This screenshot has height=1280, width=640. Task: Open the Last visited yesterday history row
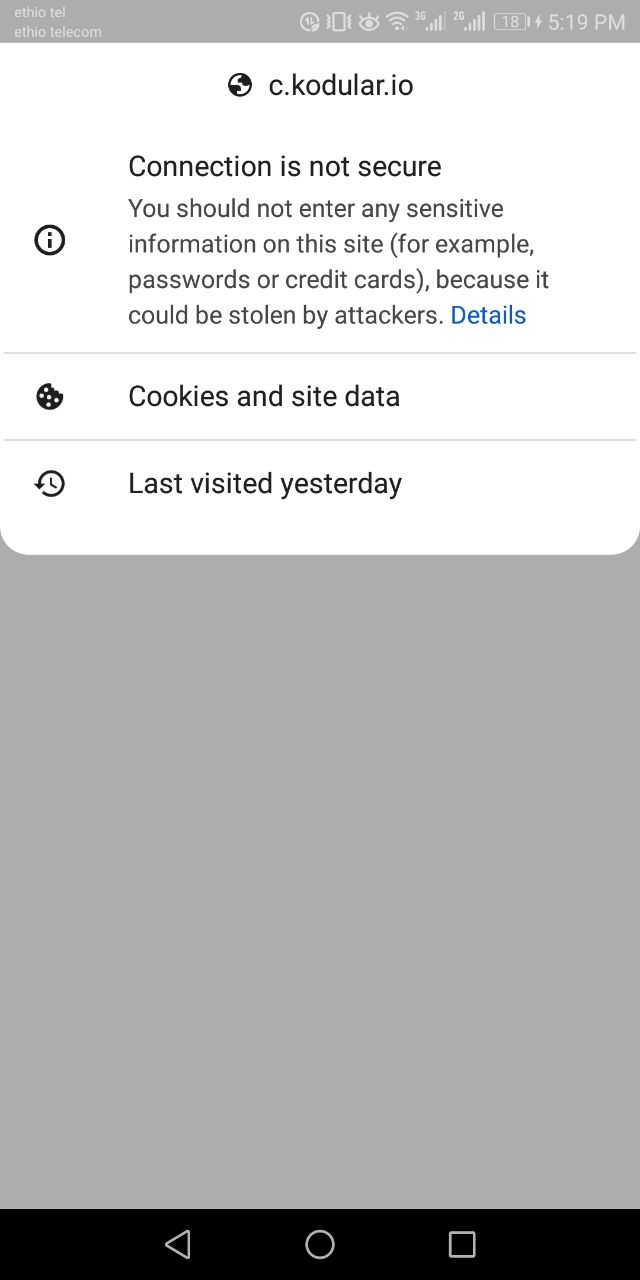pos(320,484)
